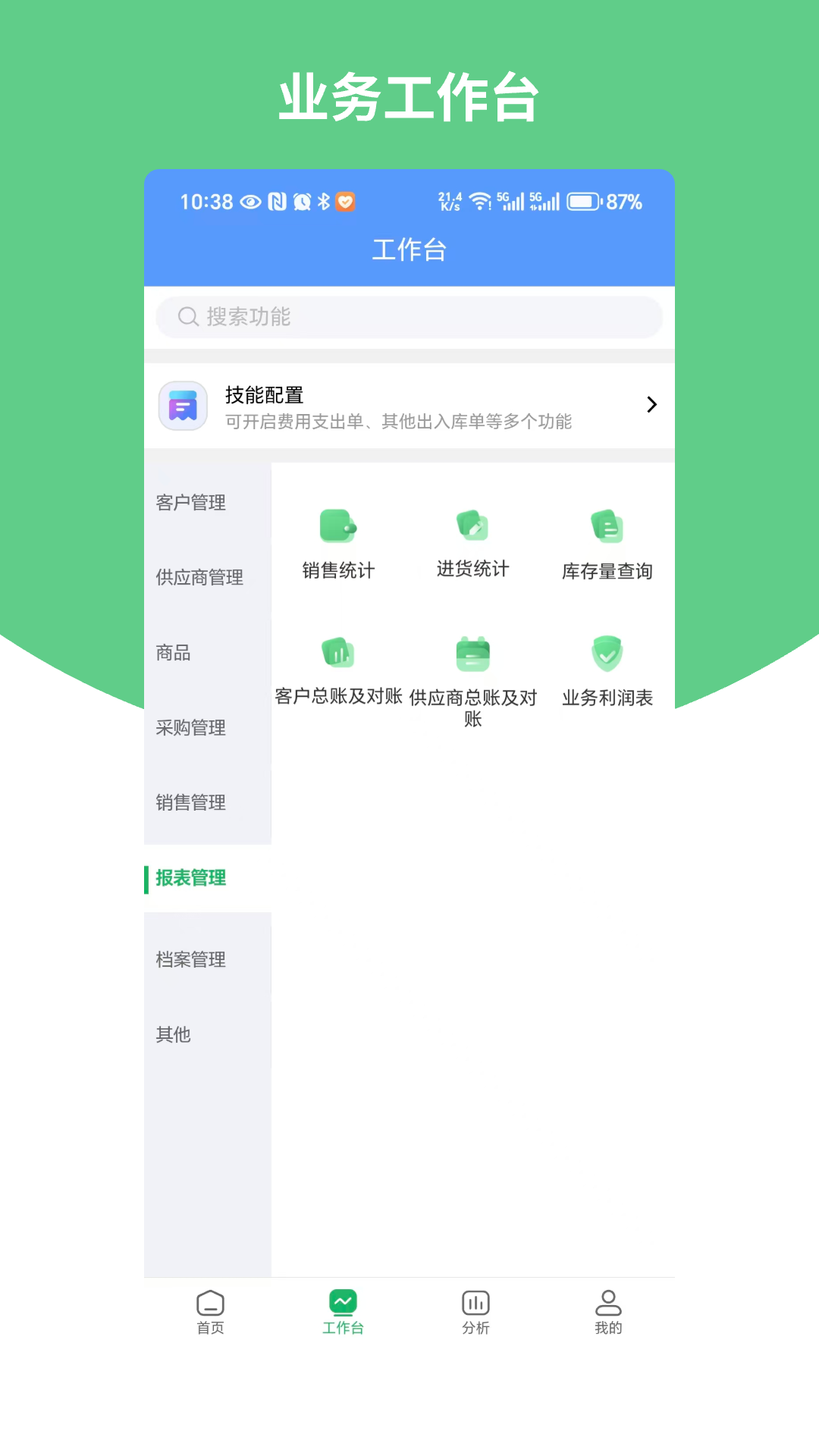The width and height of the screenshot is (819, 1456).
Task: Tap the Bluetooth status bar icon
Action: point(322,201)
